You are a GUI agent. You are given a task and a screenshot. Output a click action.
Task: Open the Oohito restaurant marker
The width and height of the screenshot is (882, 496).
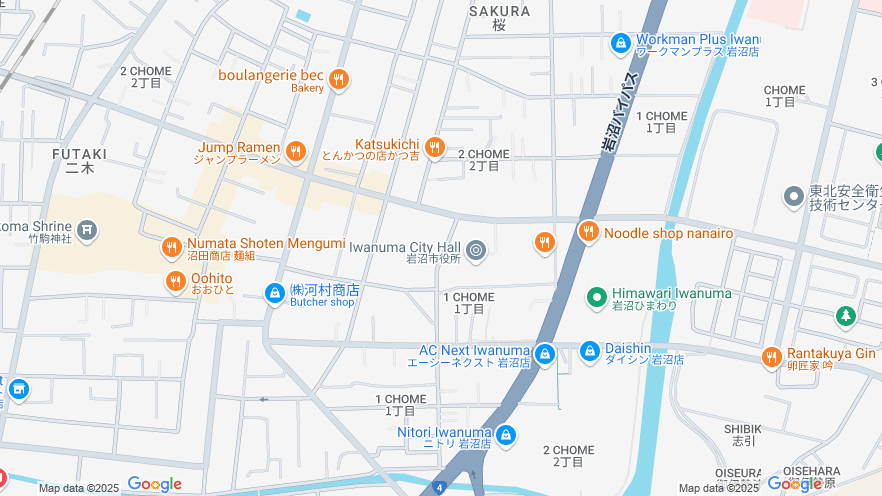coord(176,282)
